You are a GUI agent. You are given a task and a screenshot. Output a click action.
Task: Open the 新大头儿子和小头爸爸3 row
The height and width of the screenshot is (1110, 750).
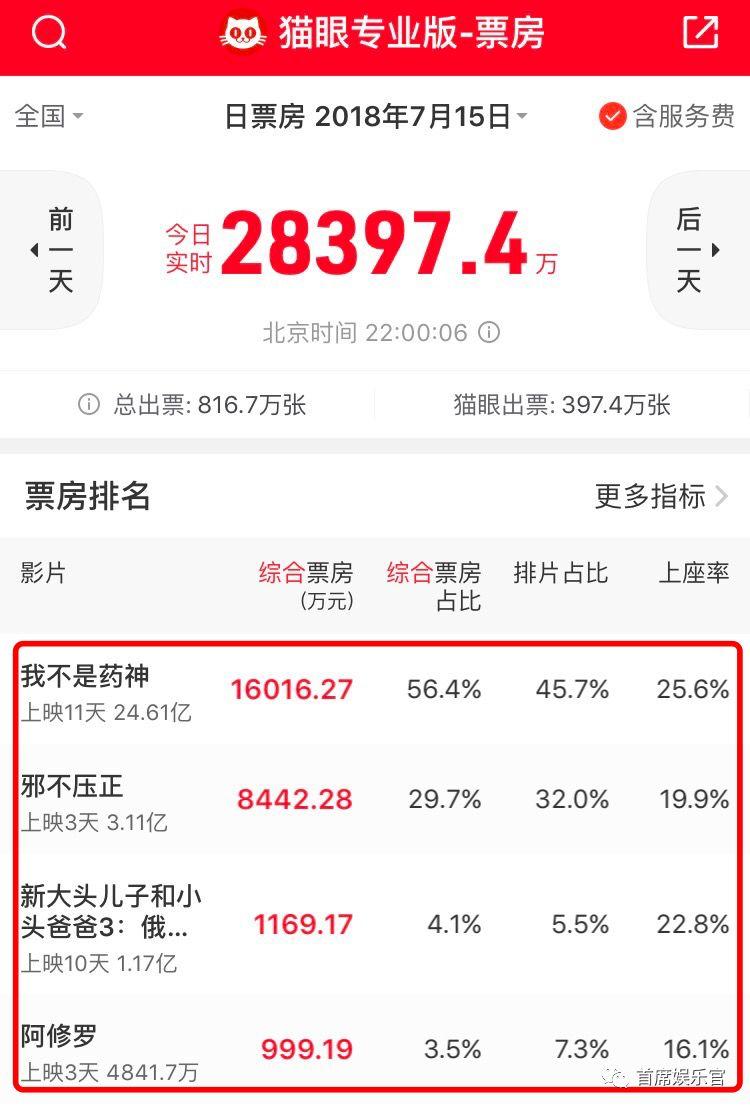click(x=375, y=925)
